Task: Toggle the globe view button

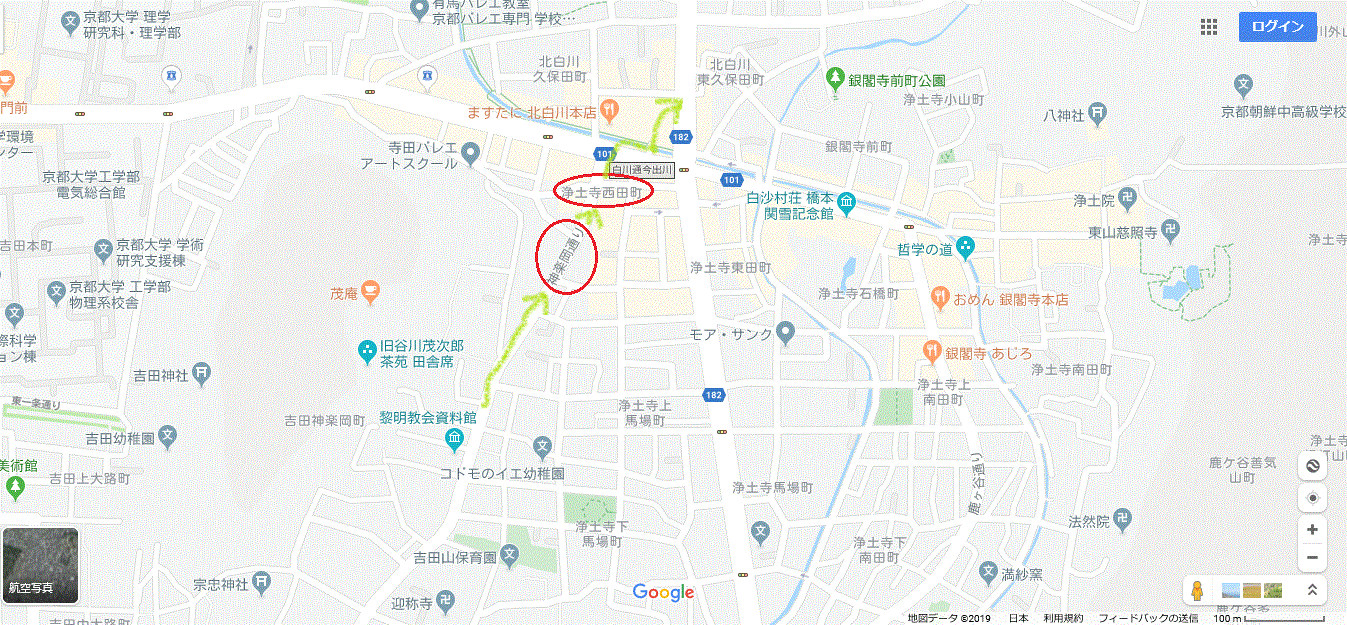Action: coord(1313,465)
